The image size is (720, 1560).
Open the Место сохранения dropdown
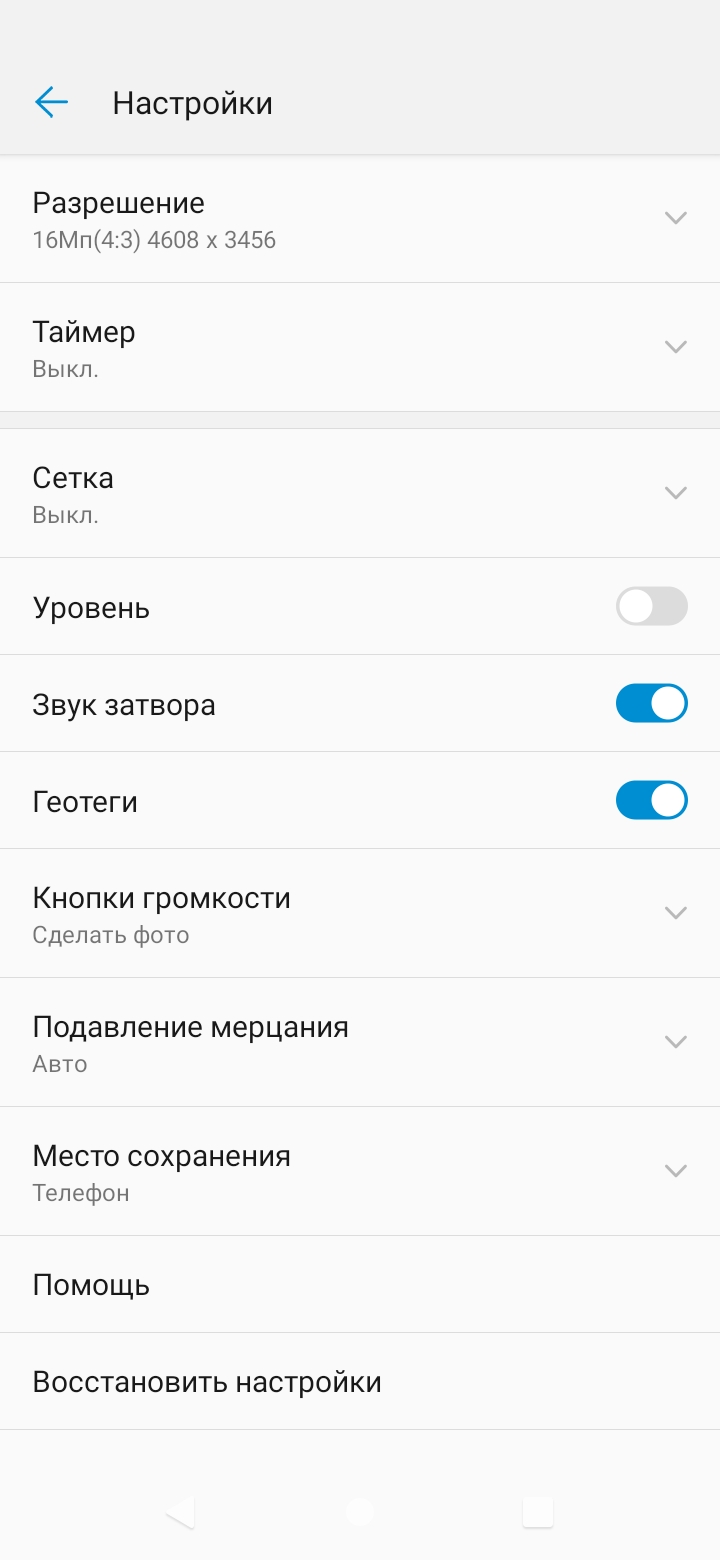coord(676,1171)
